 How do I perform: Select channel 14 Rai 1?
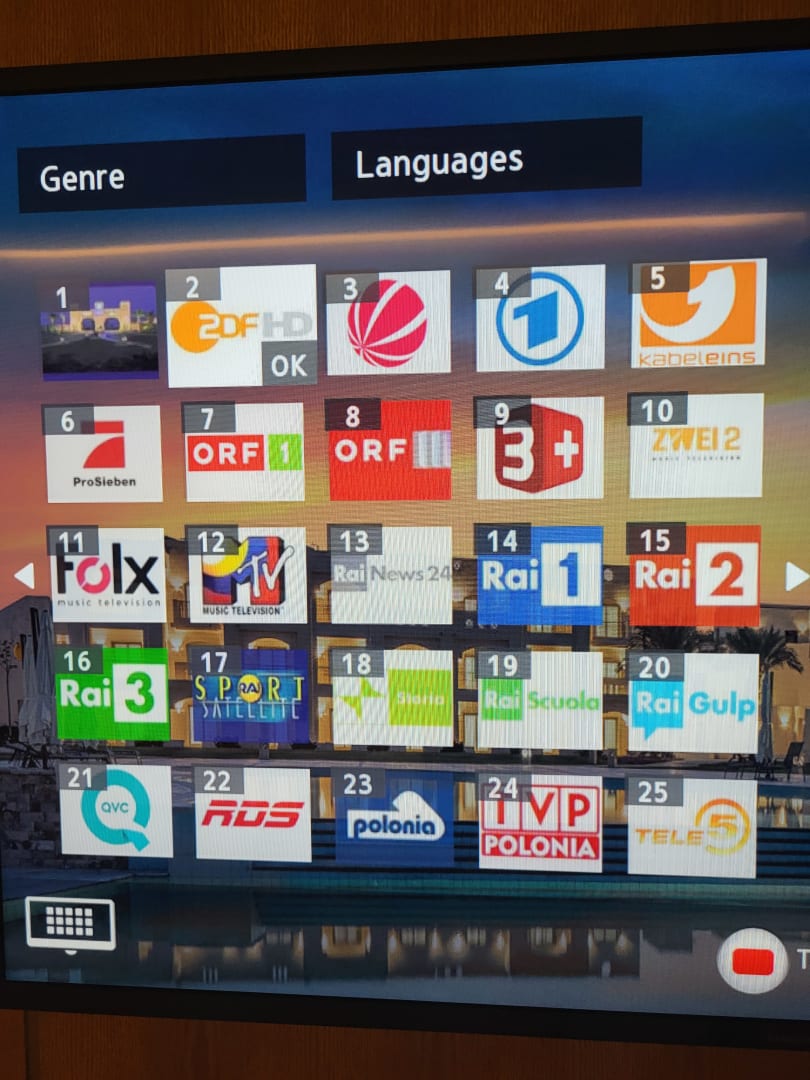(x=539, y=575)
